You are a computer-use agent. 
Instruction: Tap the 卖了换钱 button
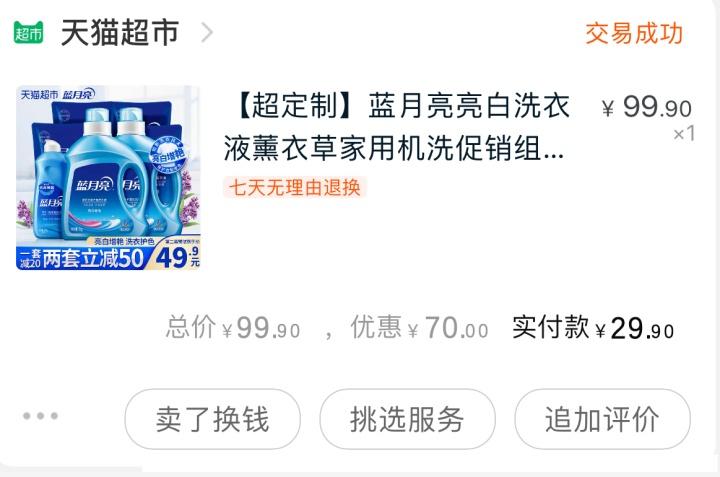pos(212,419)
